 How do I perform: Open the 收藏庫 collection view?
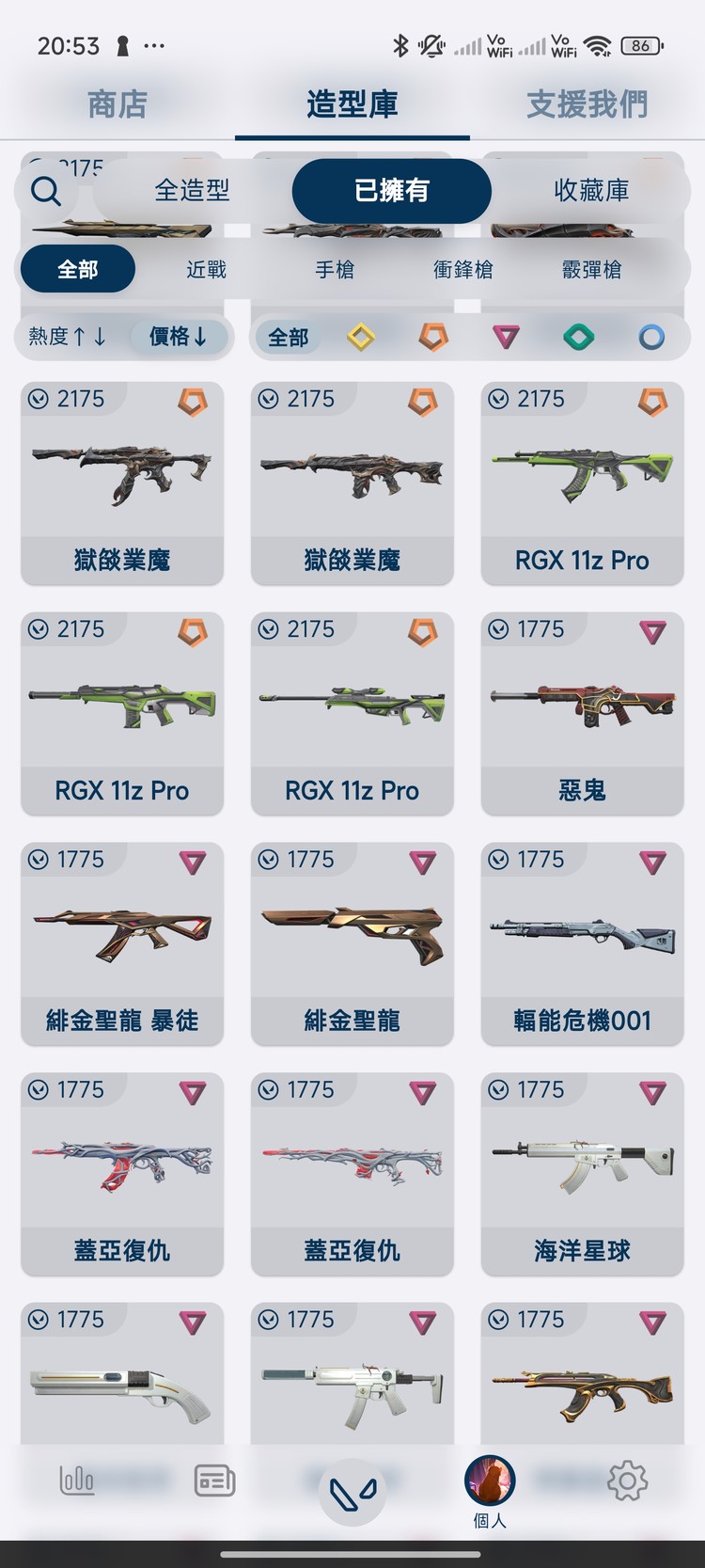coord(590,191)
